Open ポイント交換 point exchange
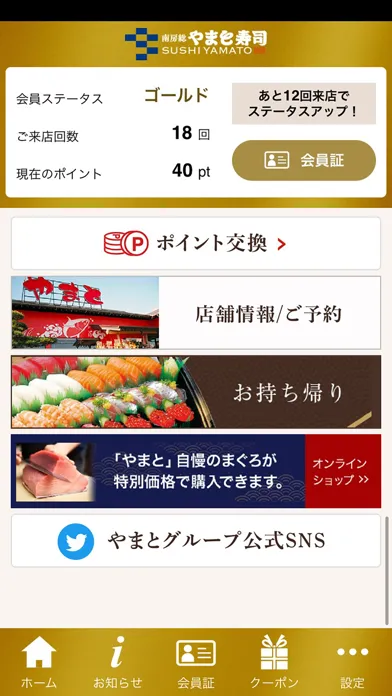 click(x=196, y=243)
